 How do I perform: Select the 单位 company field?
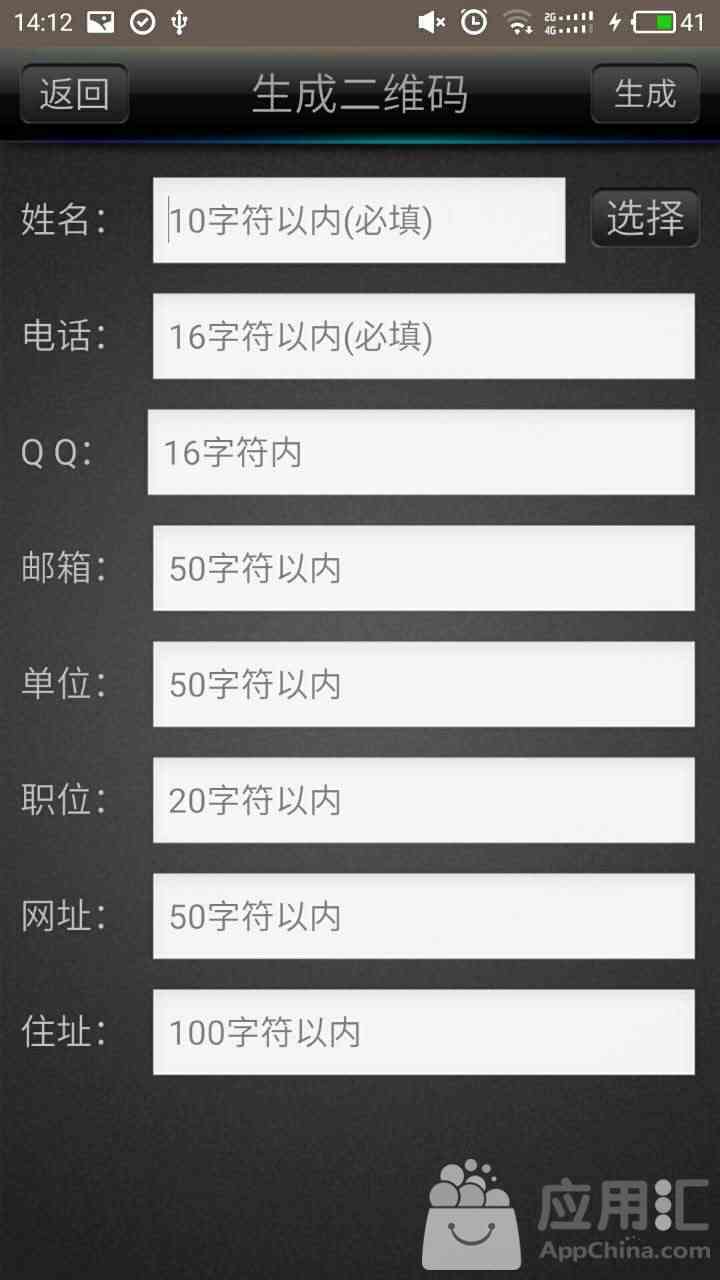click(424, 684)
